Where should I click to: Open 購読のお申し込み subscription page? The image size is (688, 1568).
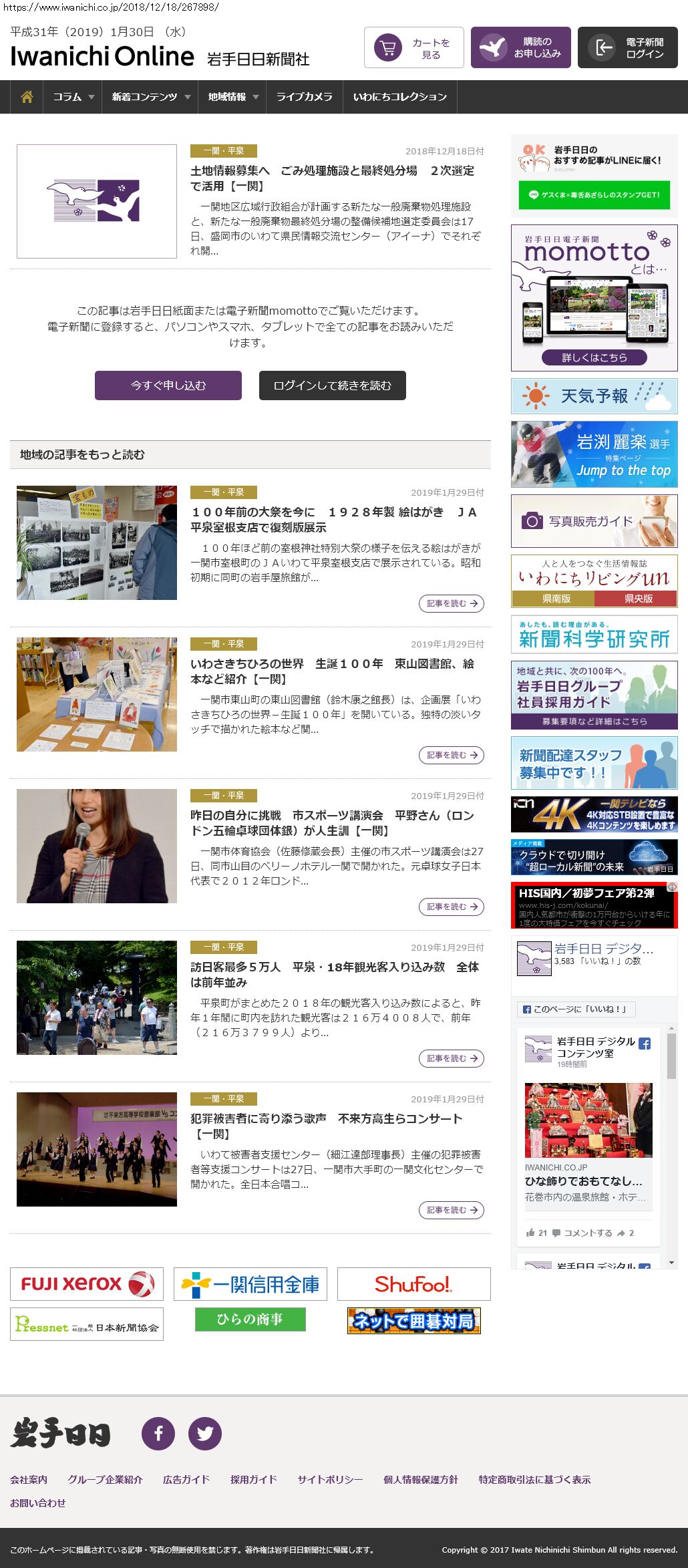click(520, 47)
